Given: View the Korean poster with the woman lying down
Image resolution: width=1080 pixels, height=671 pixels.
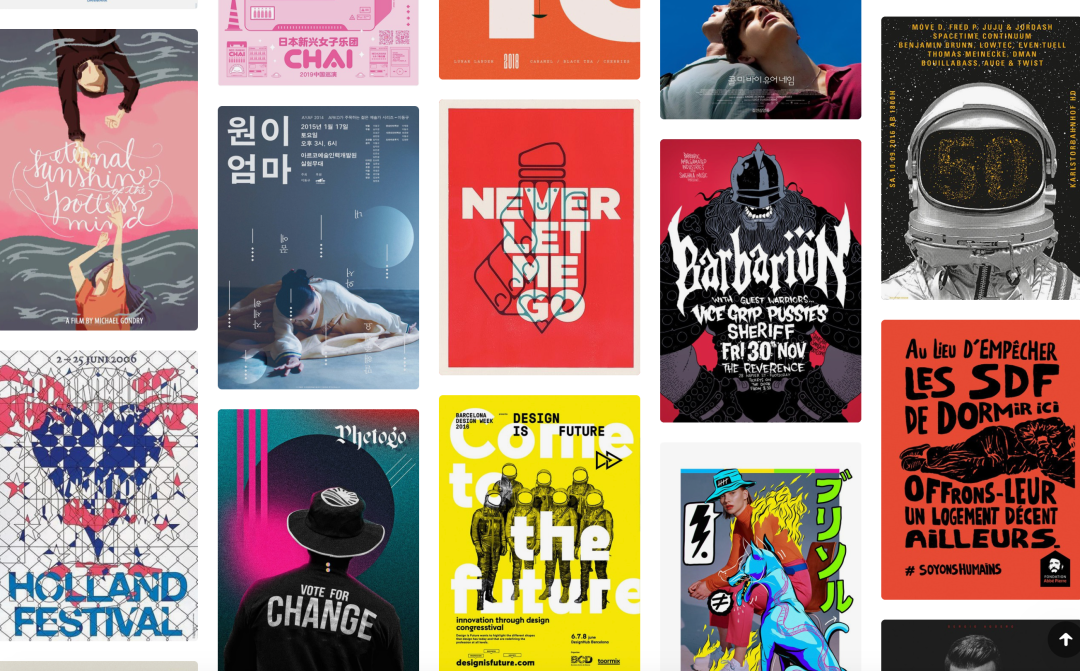Looking at the screenshot, I should [318, 247].
